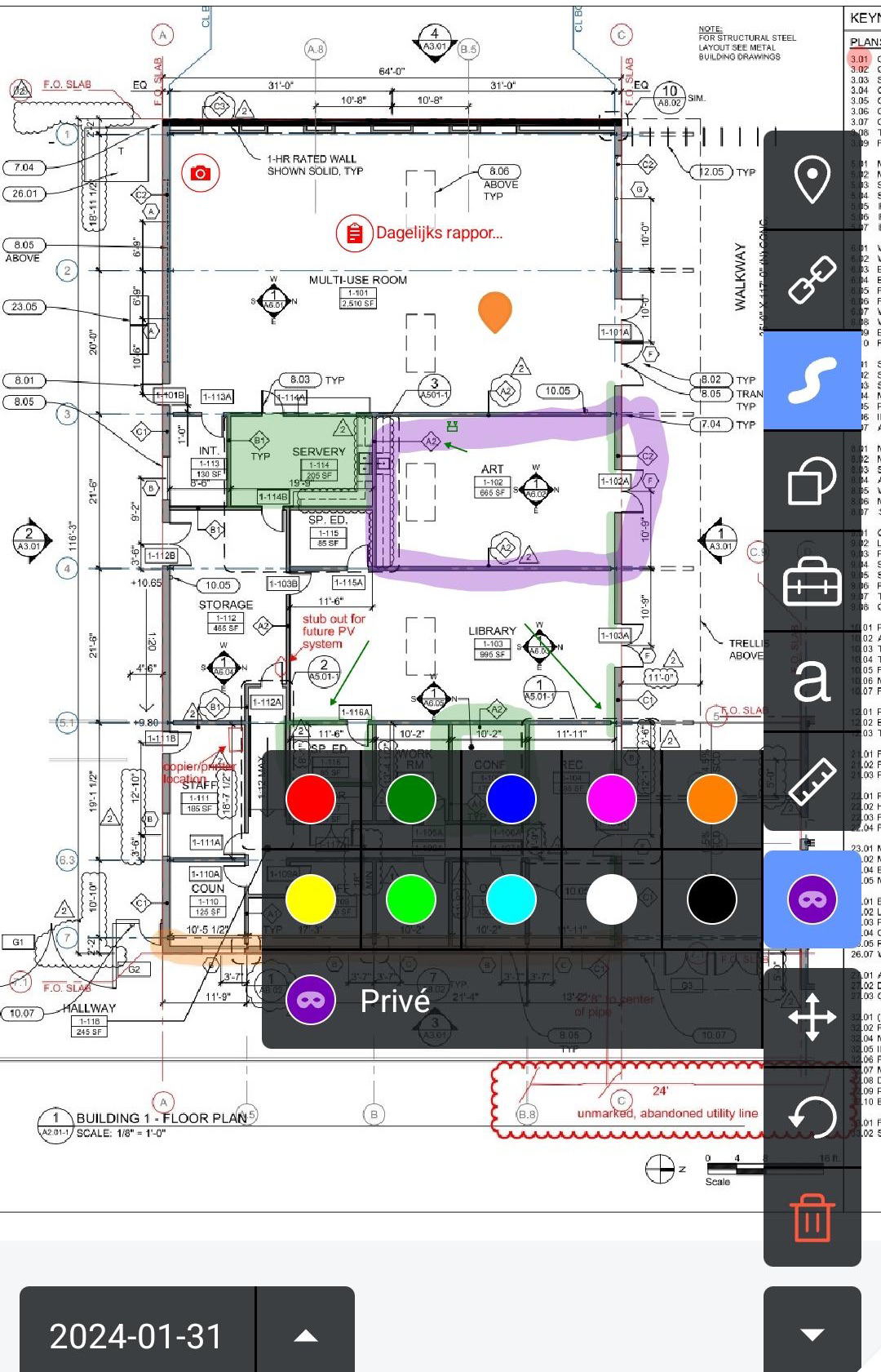
Task: Open the 2024-01-31 date selector
Action: point(137,1335)
